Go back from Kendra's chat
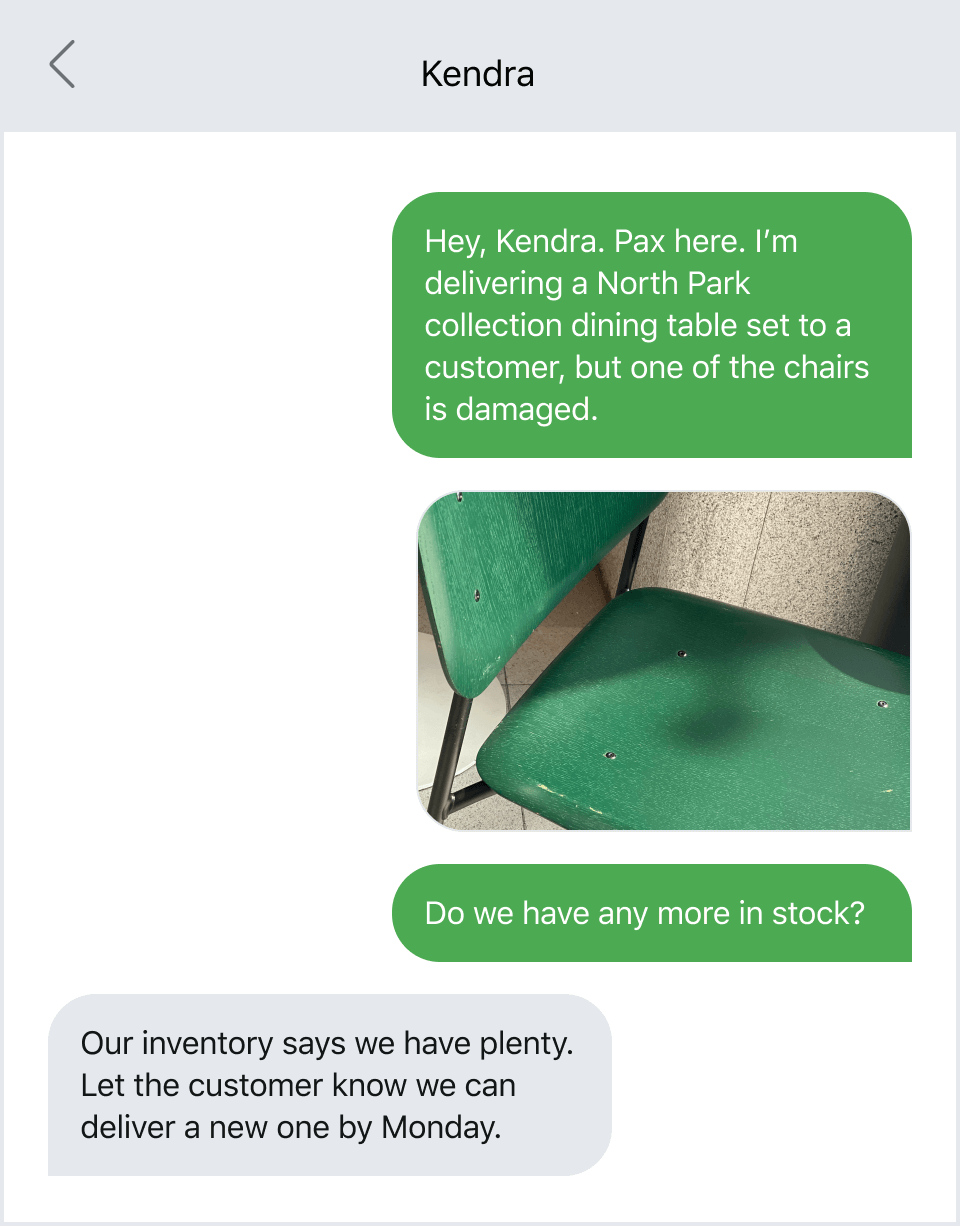This screenshot has width=960, height=1226. tap(62, 65)
